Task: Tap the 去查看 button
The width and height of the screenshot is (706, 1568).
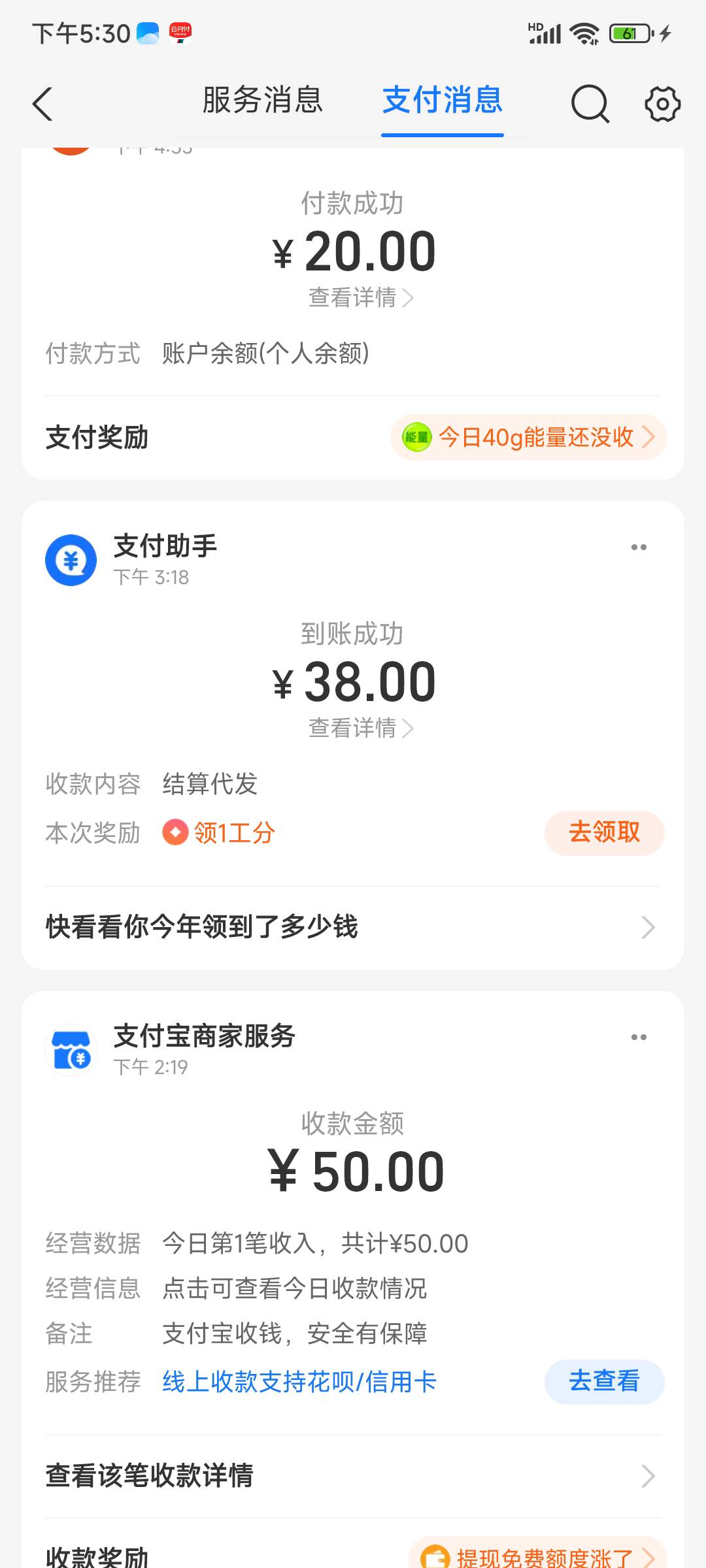Action: click(604, 1382)
